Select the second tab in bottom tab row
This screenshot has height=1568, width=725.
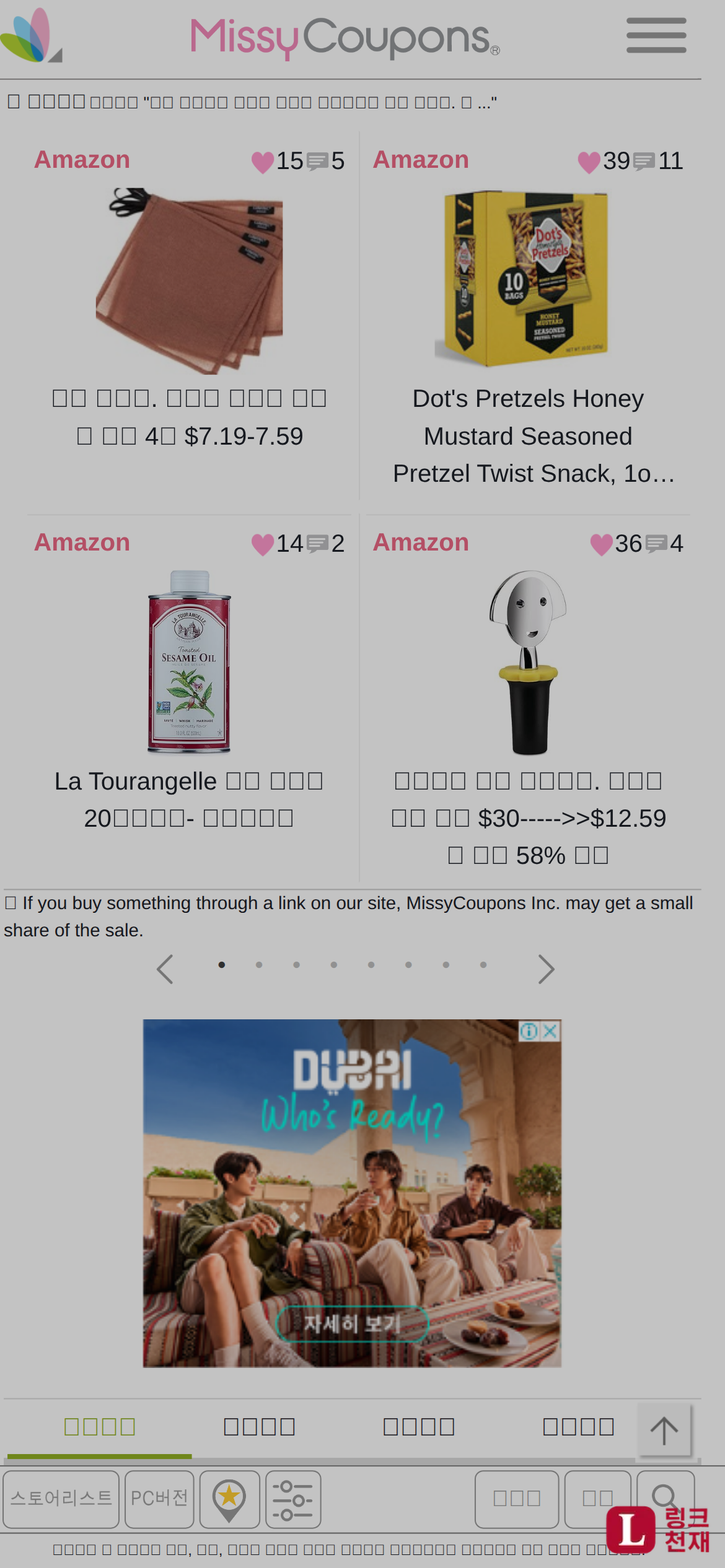259,1427
